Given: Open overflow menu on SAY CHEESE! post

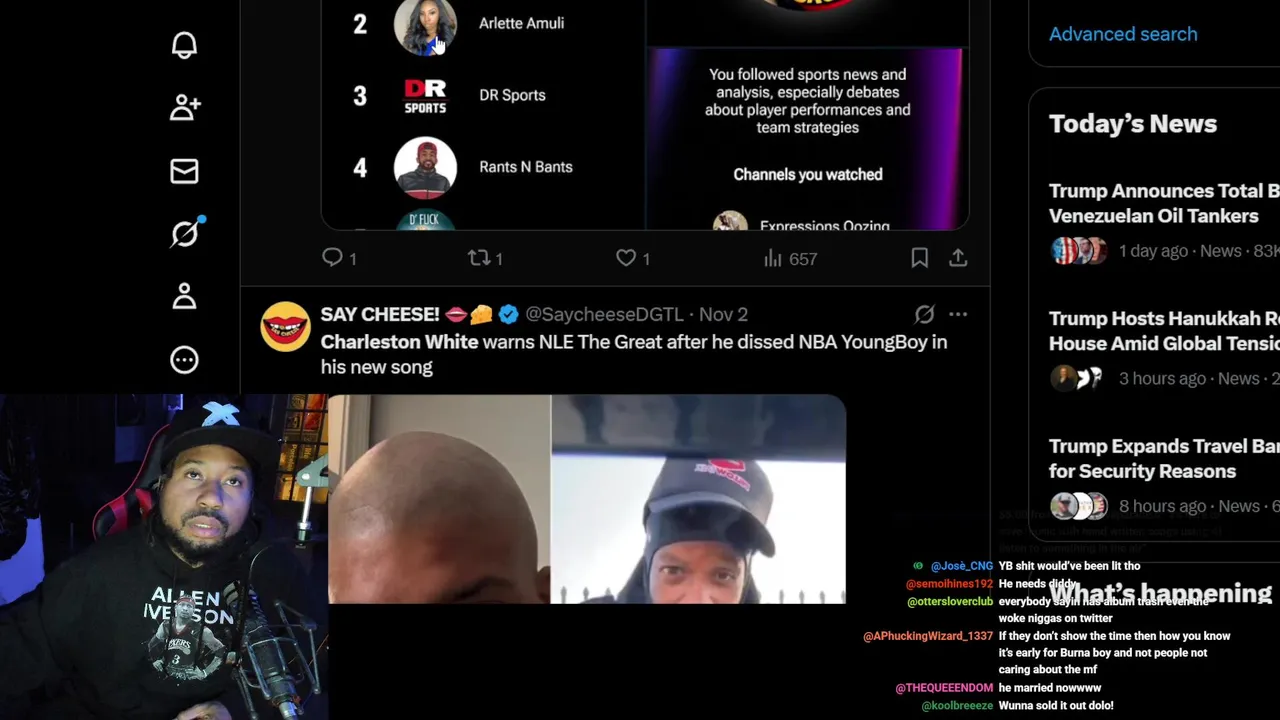Looking at the screenshot, I should (x=958, y=315).
